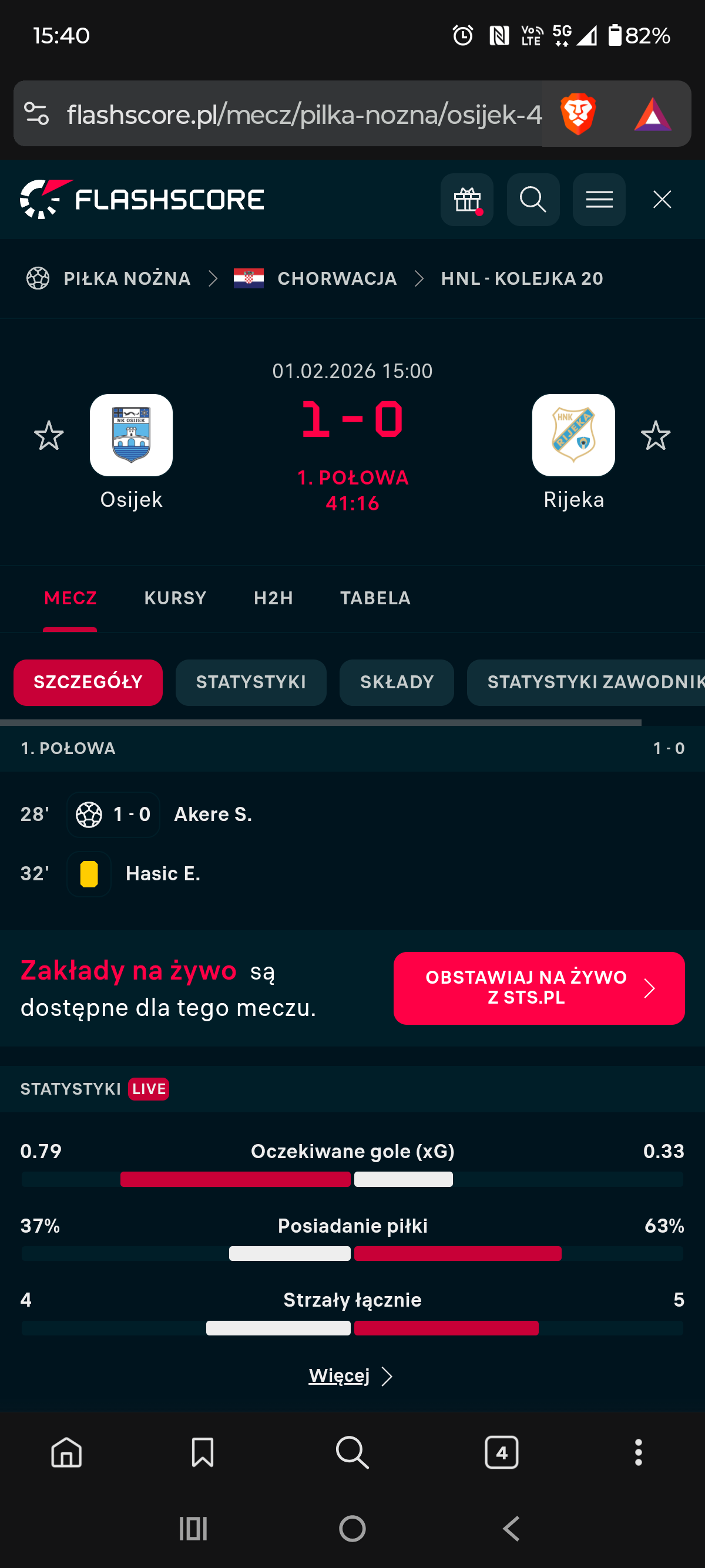Close the match detail view
This screenshot has height=1568, width=705.
click(x=662, y=200)
